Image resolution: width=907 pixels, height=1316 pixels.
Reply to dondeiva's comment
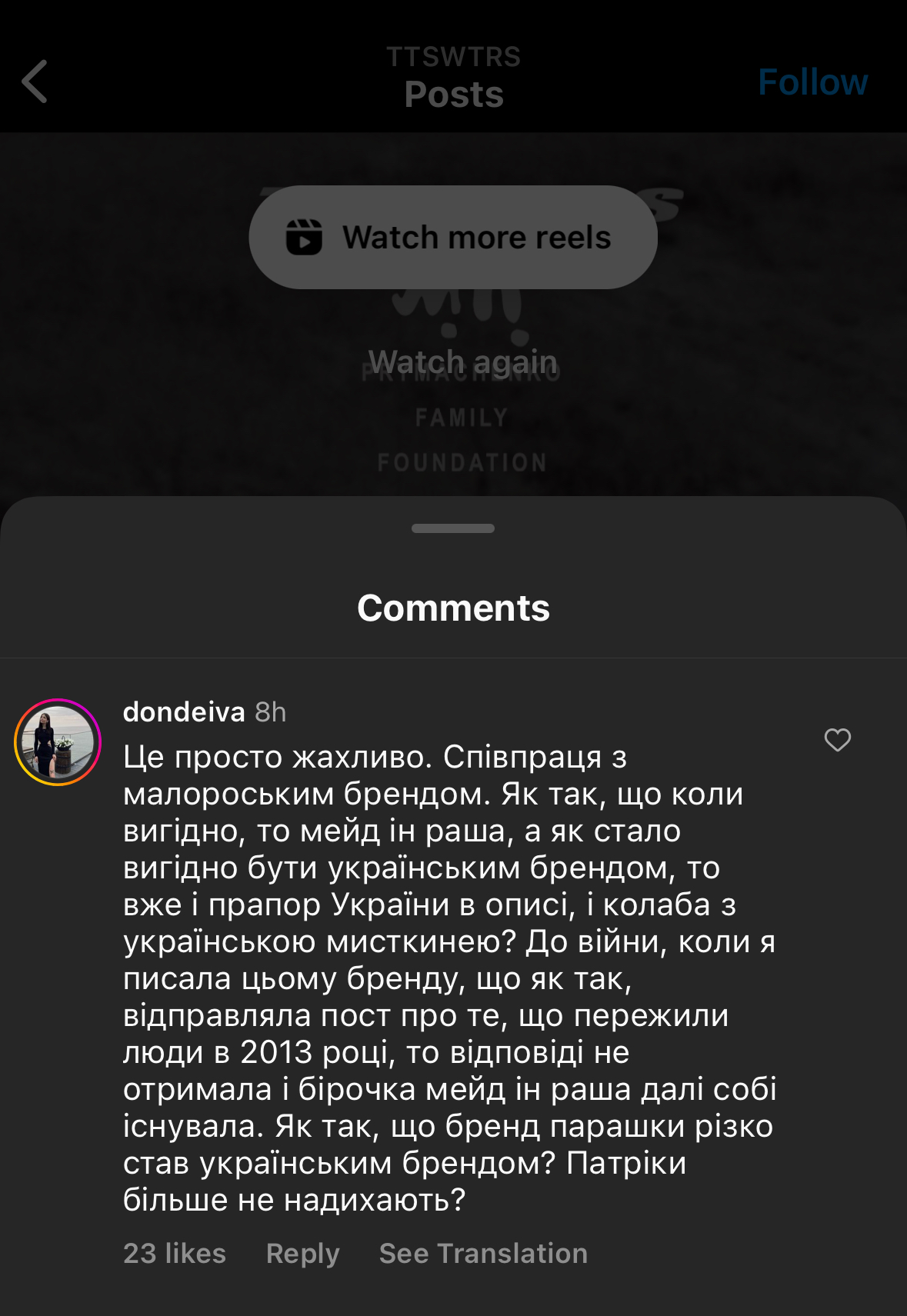(x=302, y=1253)
